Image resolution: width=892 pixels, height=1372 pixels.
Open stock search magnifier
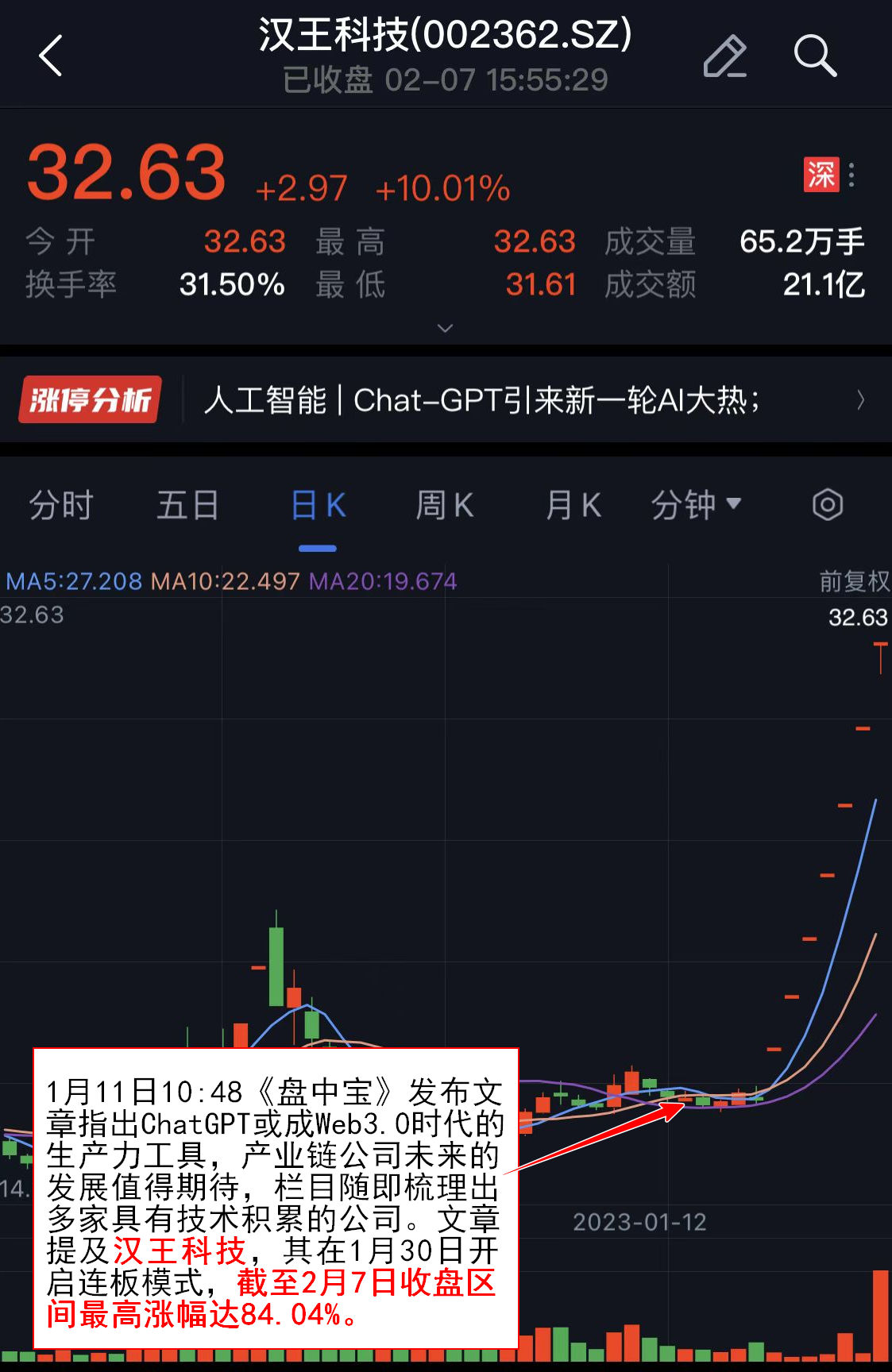[815, 56]
